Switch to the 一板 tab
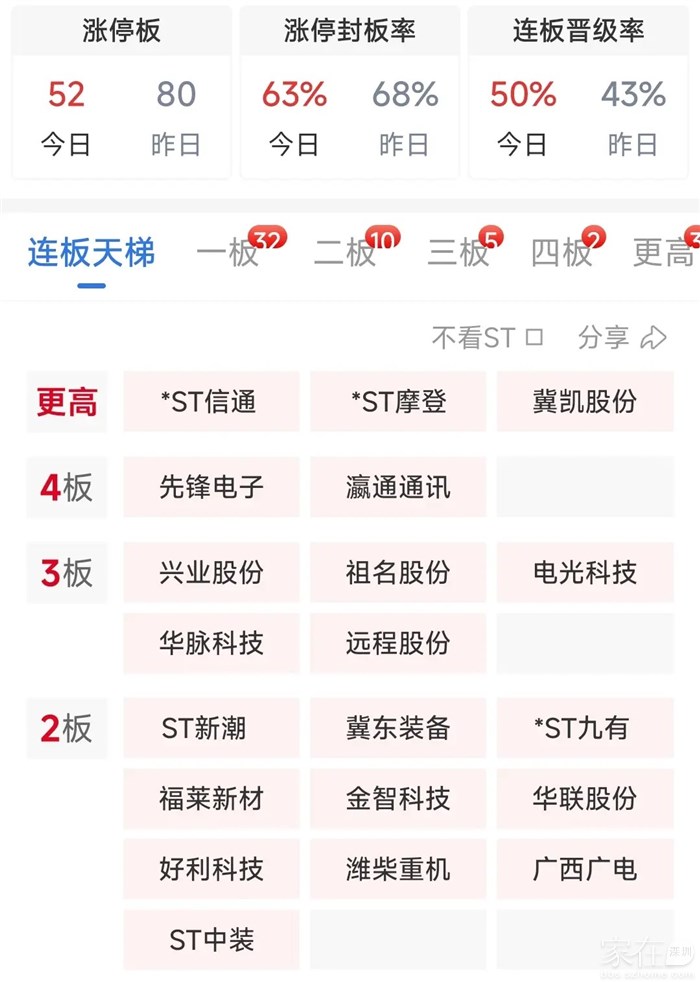 [x=228, y=253]
